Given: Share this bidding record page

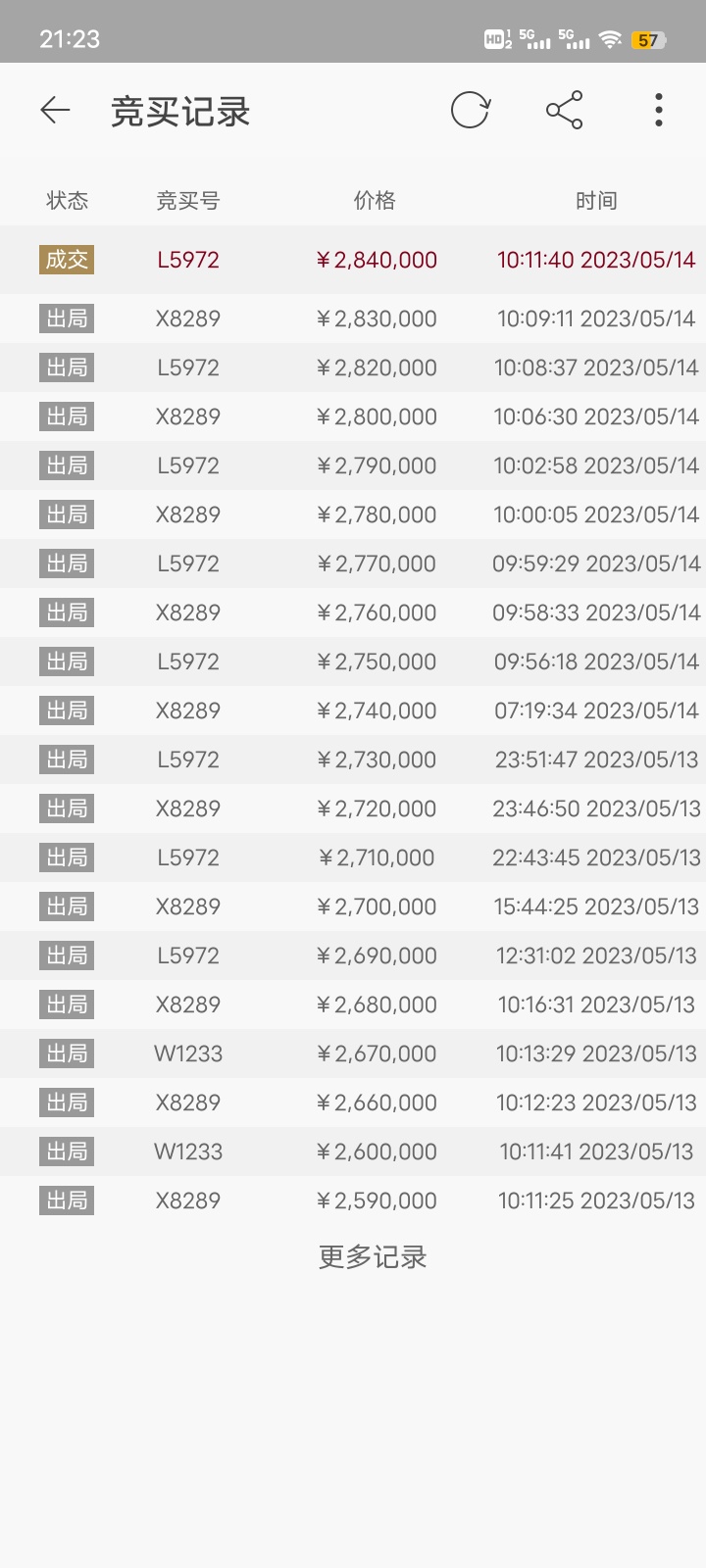Looking at the screenshot, I should coord(565,111).
